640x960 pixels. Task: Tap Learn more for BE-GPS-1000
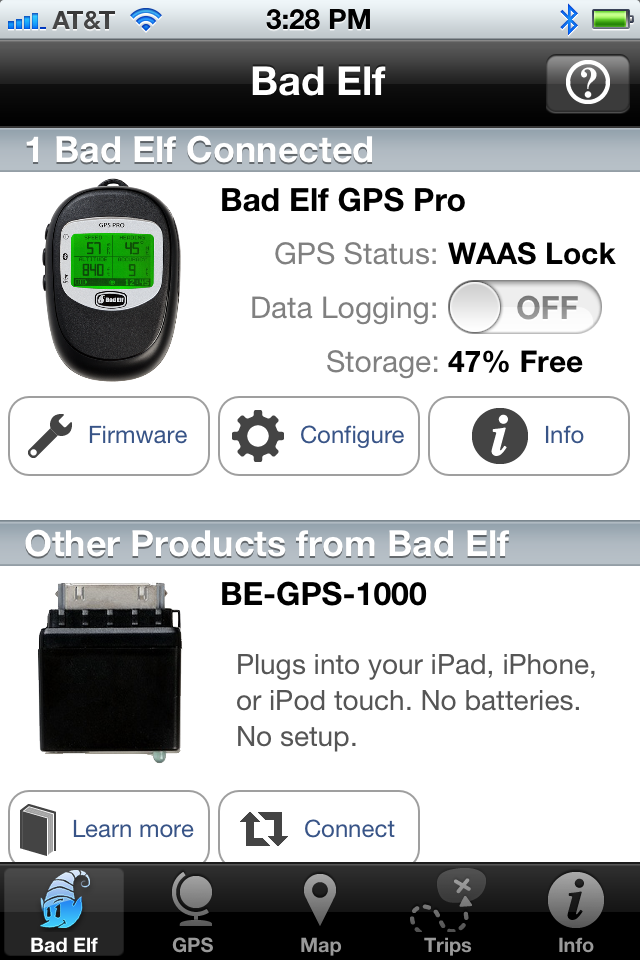(109, 828)
